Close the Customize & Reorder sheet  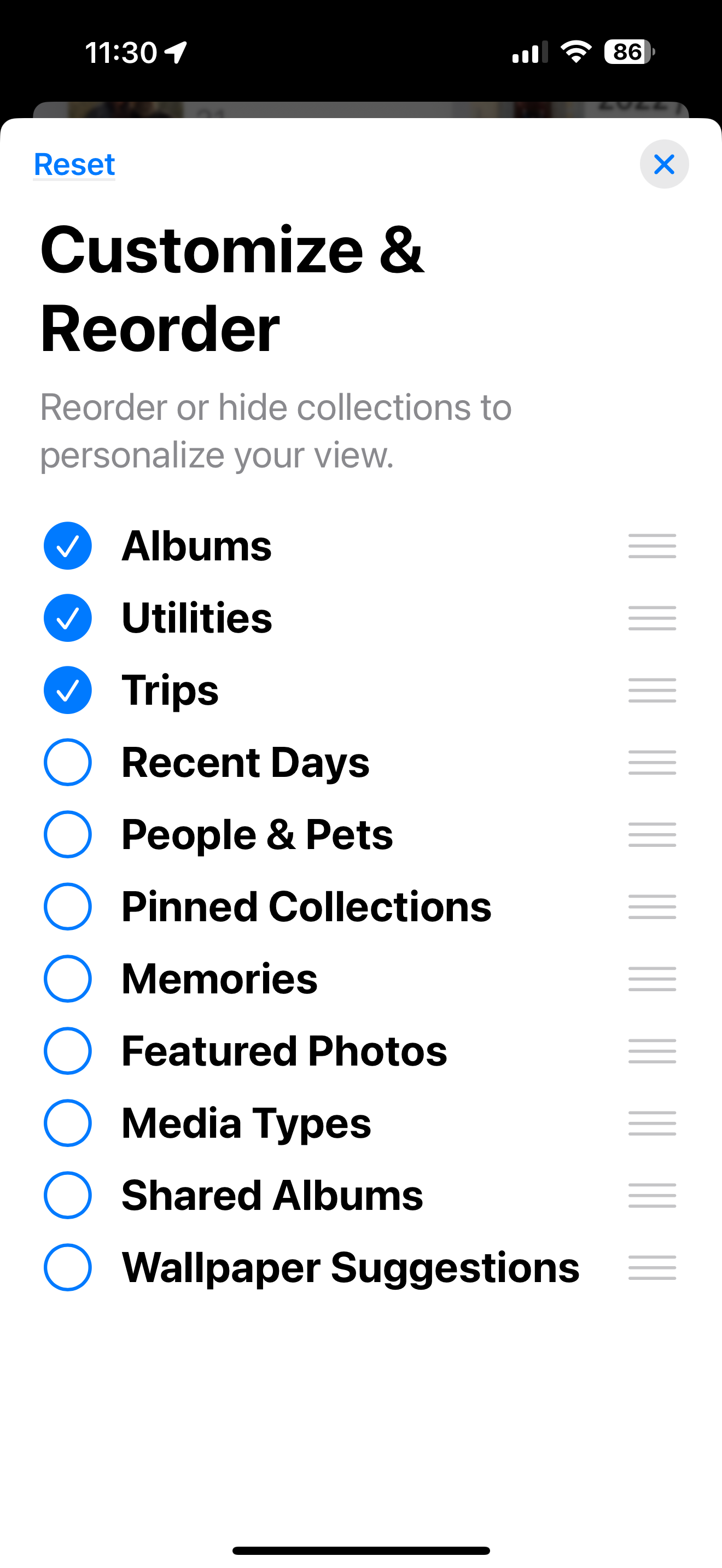[x=663, y=165]
